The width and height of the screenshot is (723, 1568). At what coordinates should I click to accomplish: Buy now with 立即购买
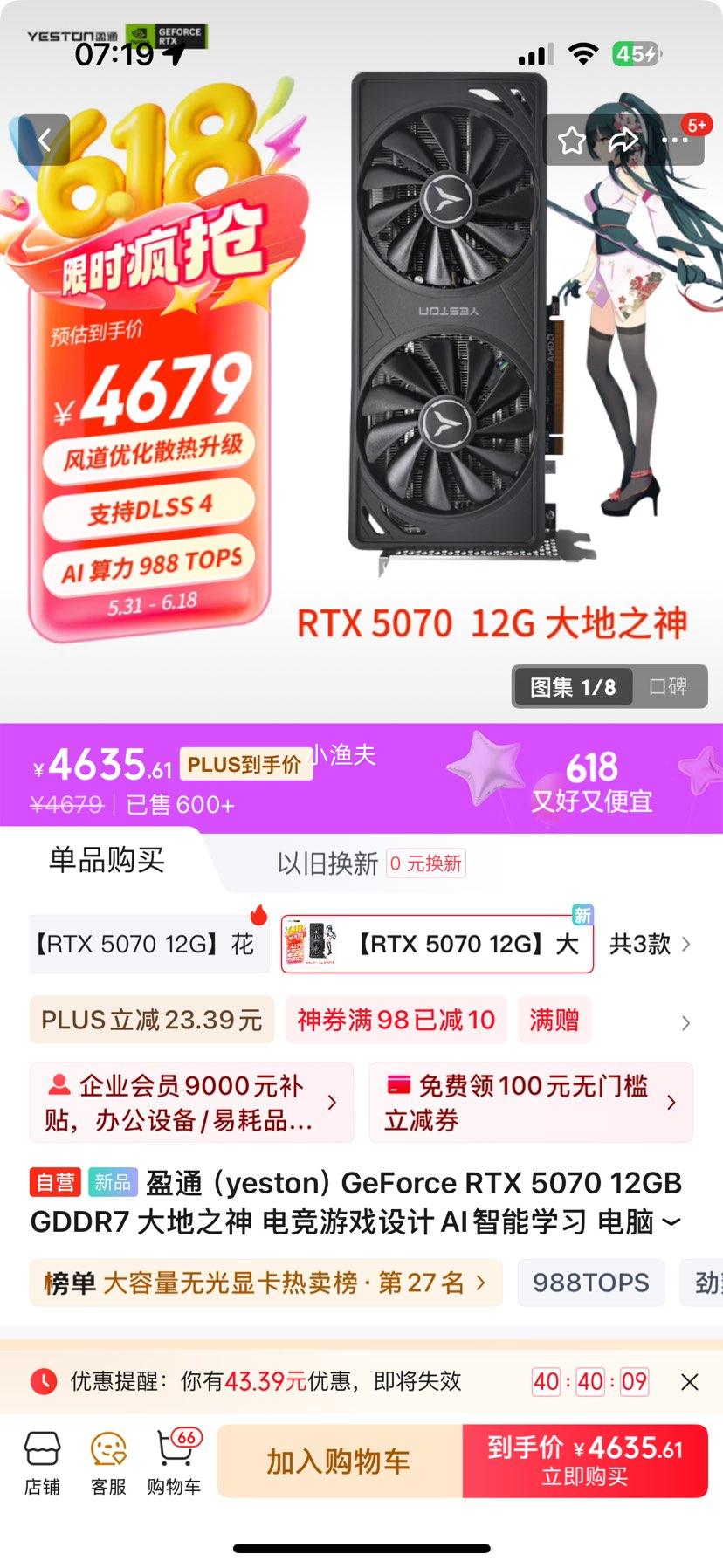(584, 1461)
